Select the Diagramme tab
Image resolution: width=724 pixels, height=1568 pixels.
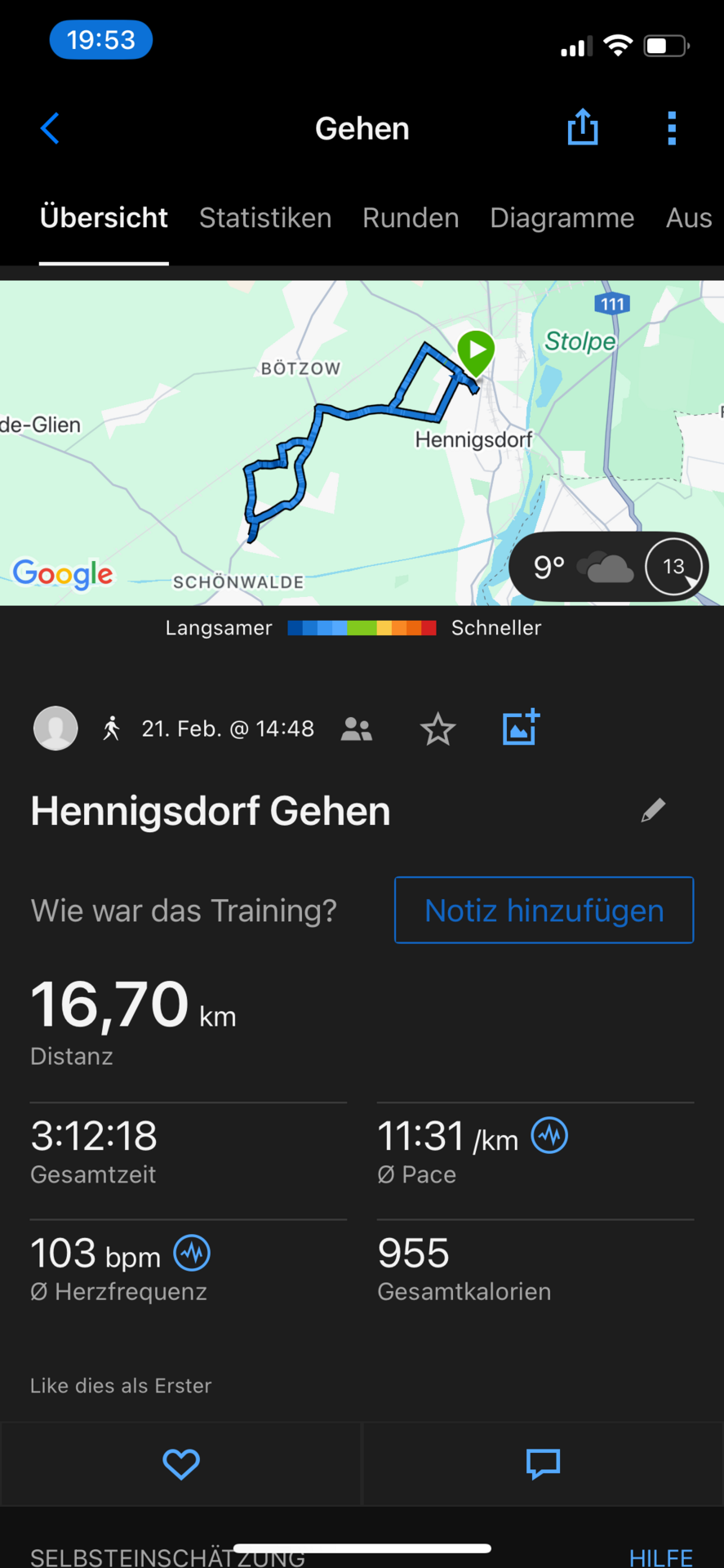[562, 218]
